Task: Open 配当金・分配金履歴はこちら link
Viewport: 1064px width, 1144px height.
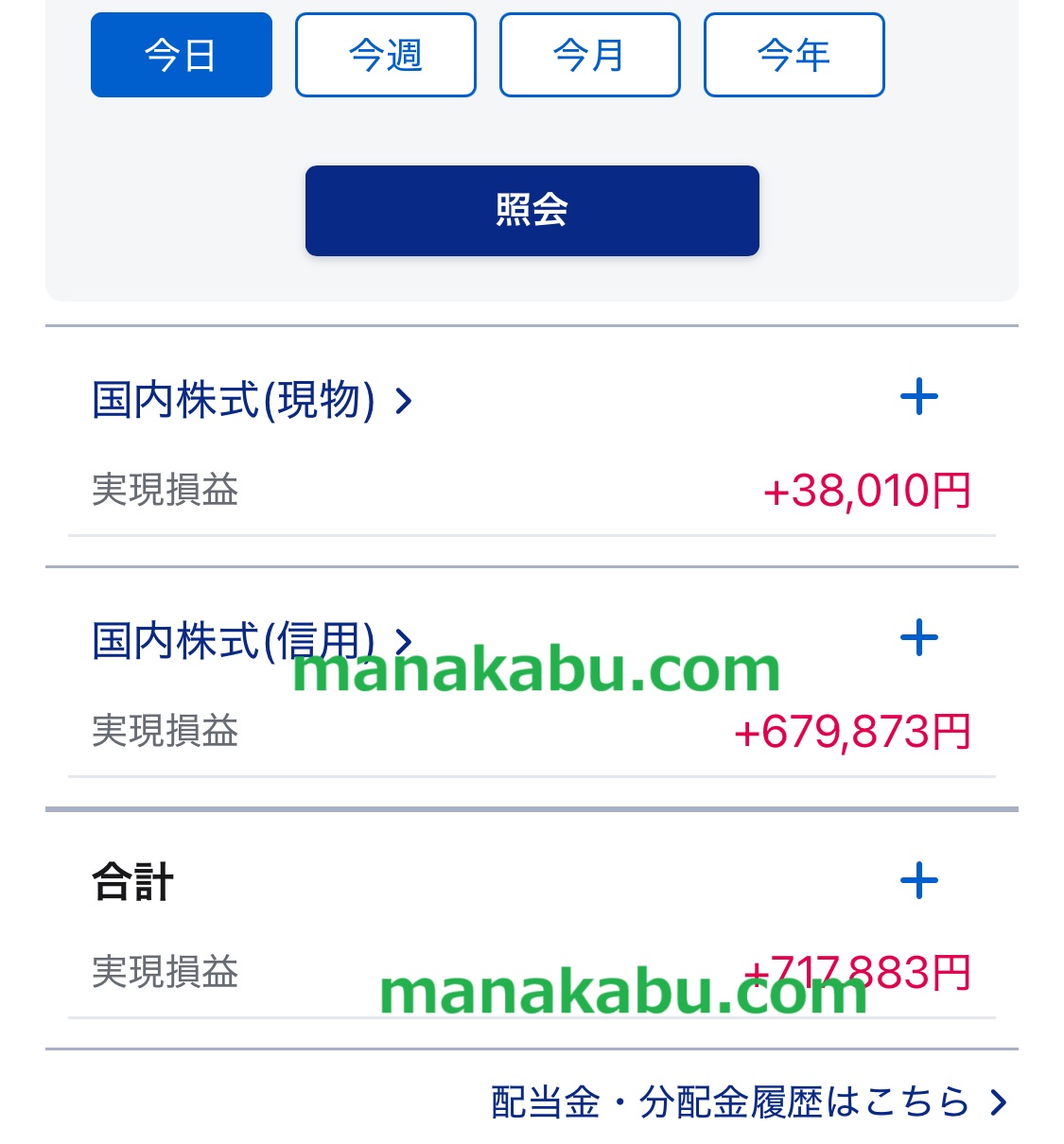Action: (747, 1102)
